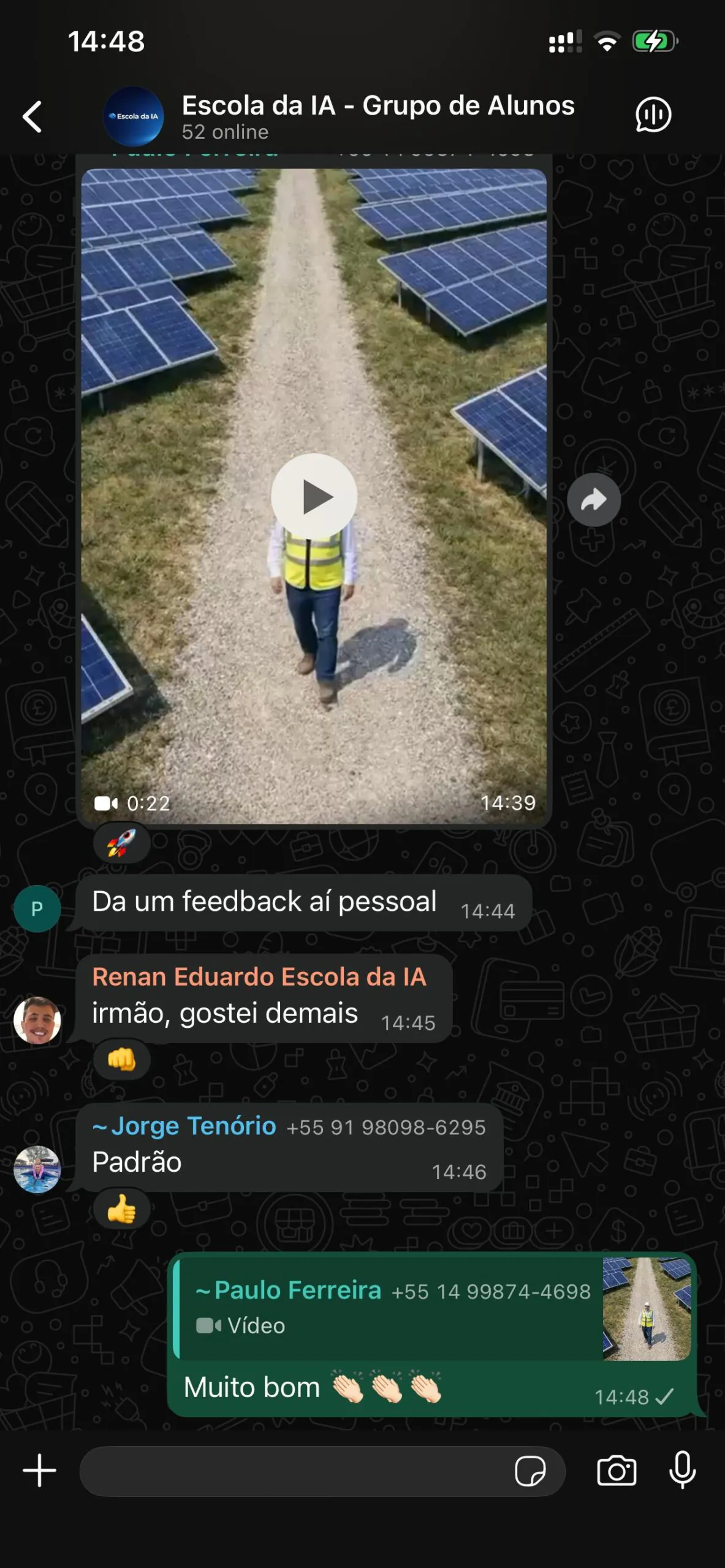
Task: Open the voice chat icon in top bar
Action: click(x=654, y=114)
